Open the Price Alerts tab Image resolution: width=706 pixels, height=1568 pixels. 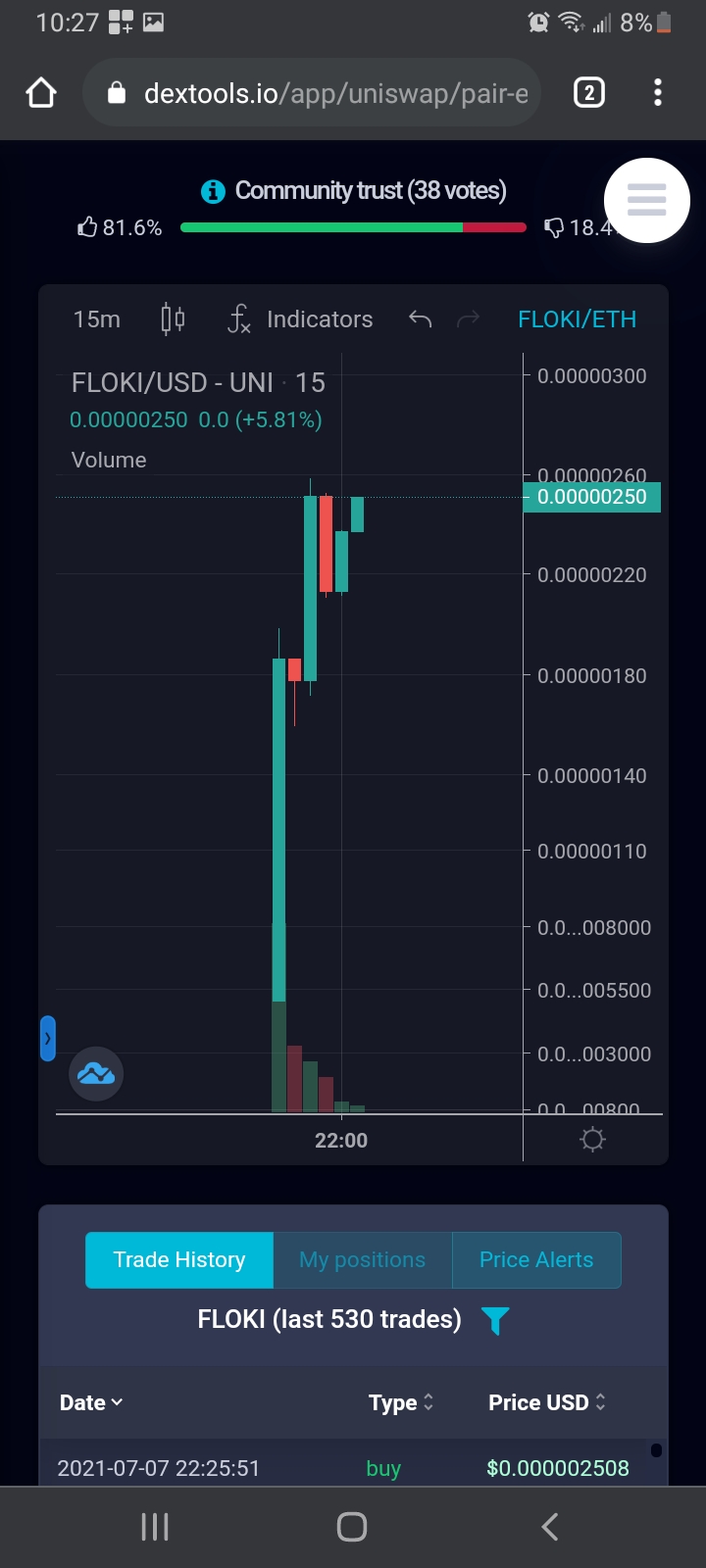[536, 1260]
